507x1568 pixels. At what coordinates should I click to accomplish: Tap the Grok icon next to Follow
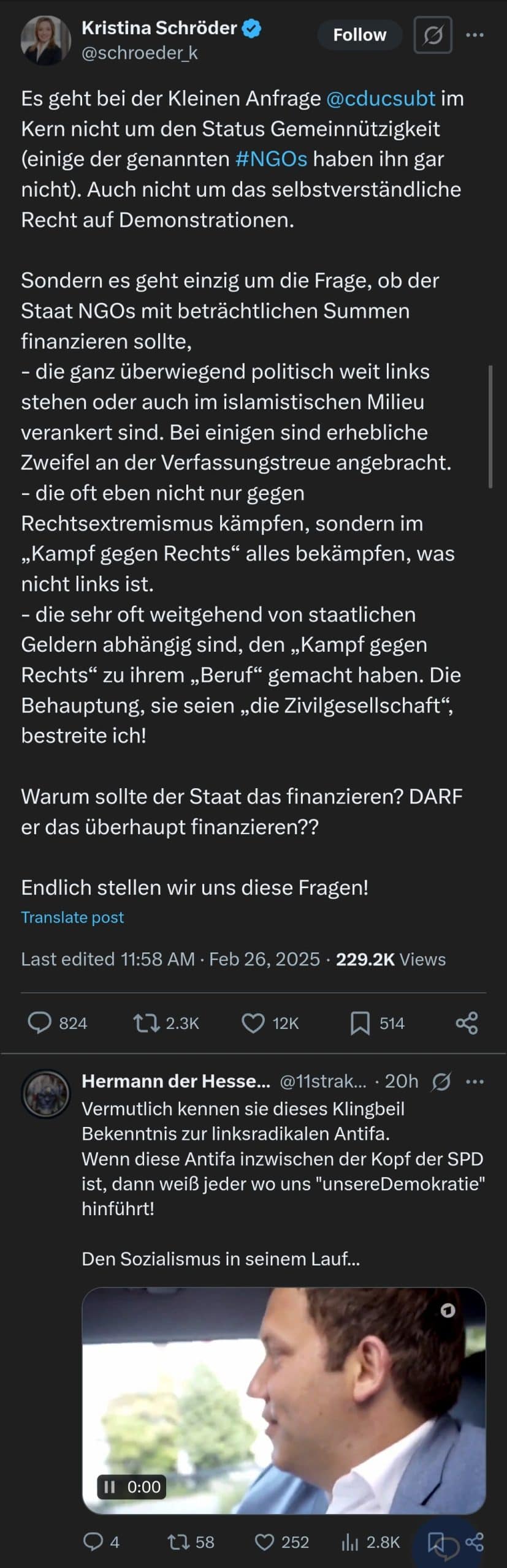click(x=433, y=35)
